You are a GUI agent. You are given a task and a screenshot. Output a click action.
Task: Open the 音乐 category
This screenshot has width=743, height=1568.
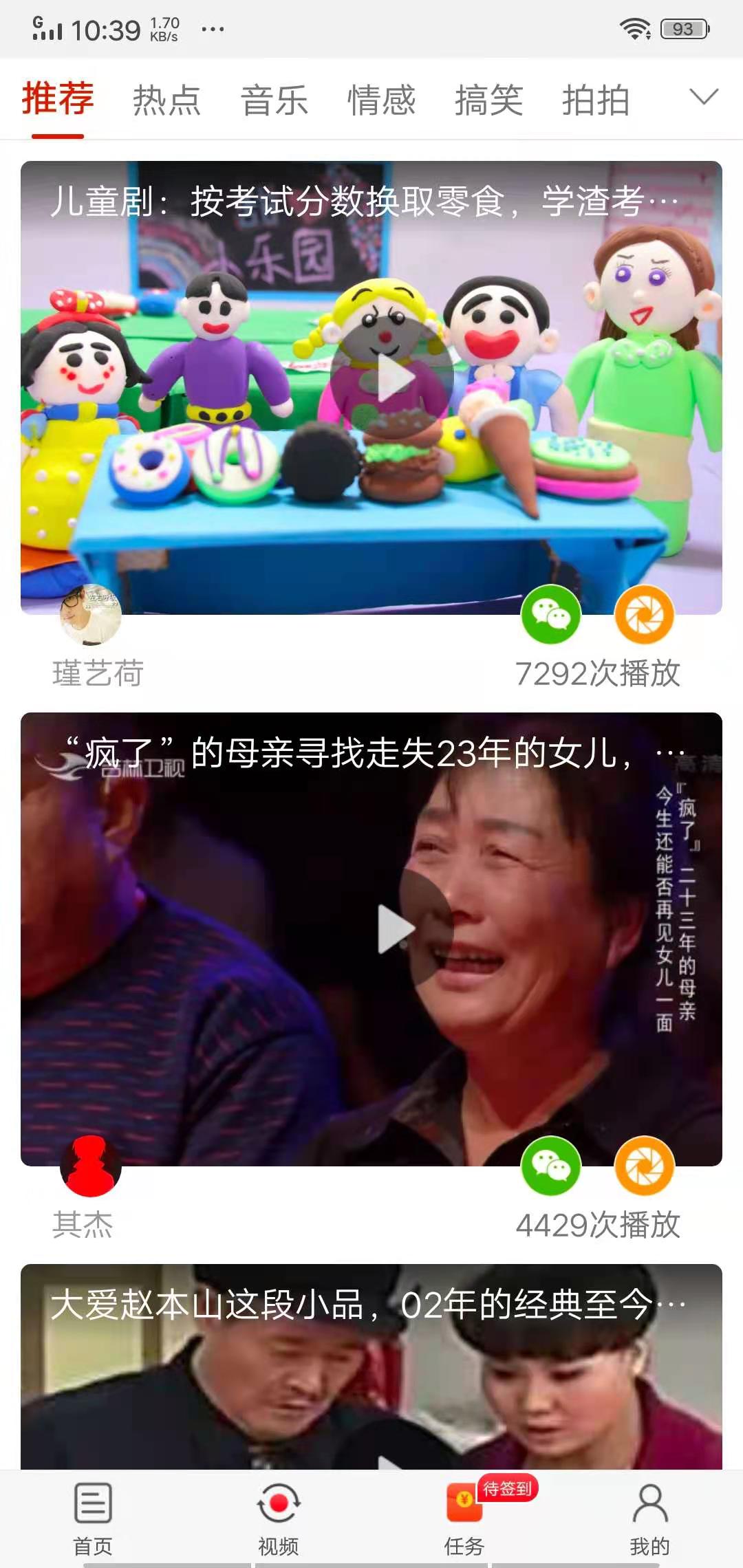tap(274, 101)
